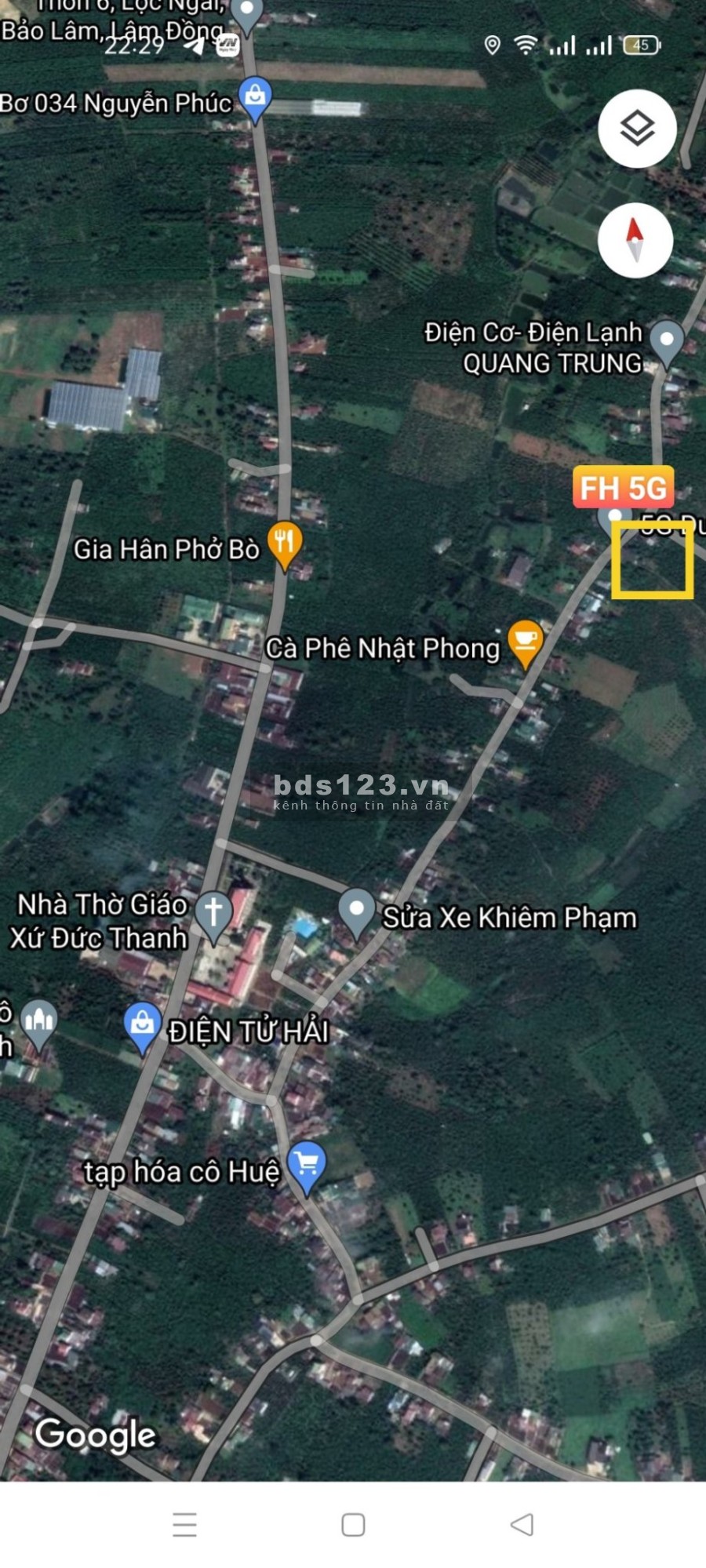Open Điện Cơ- Điện Lạnh QUANG TRUNG pin
The height and width of the screenshot is (1568, 706).
click(667, 341)
